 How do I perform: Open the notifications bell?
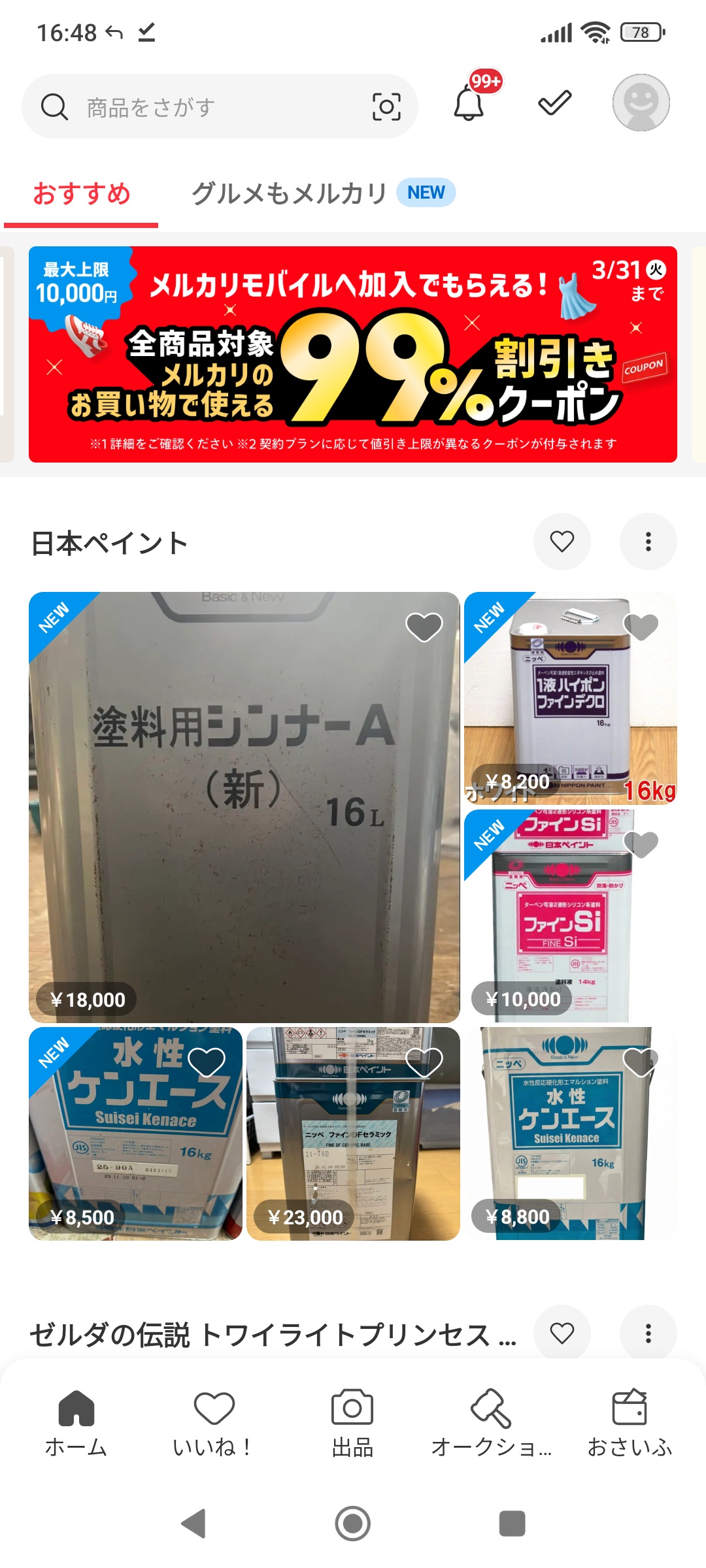click(469, 104)
